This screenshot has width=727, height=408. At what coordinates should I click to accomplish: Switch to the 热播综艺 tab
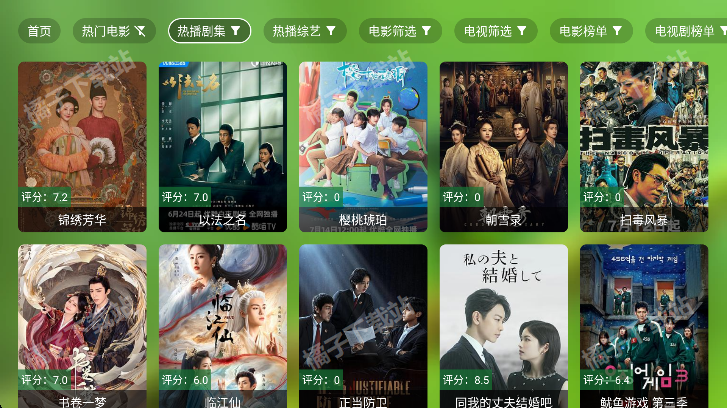tap(304, 31)
